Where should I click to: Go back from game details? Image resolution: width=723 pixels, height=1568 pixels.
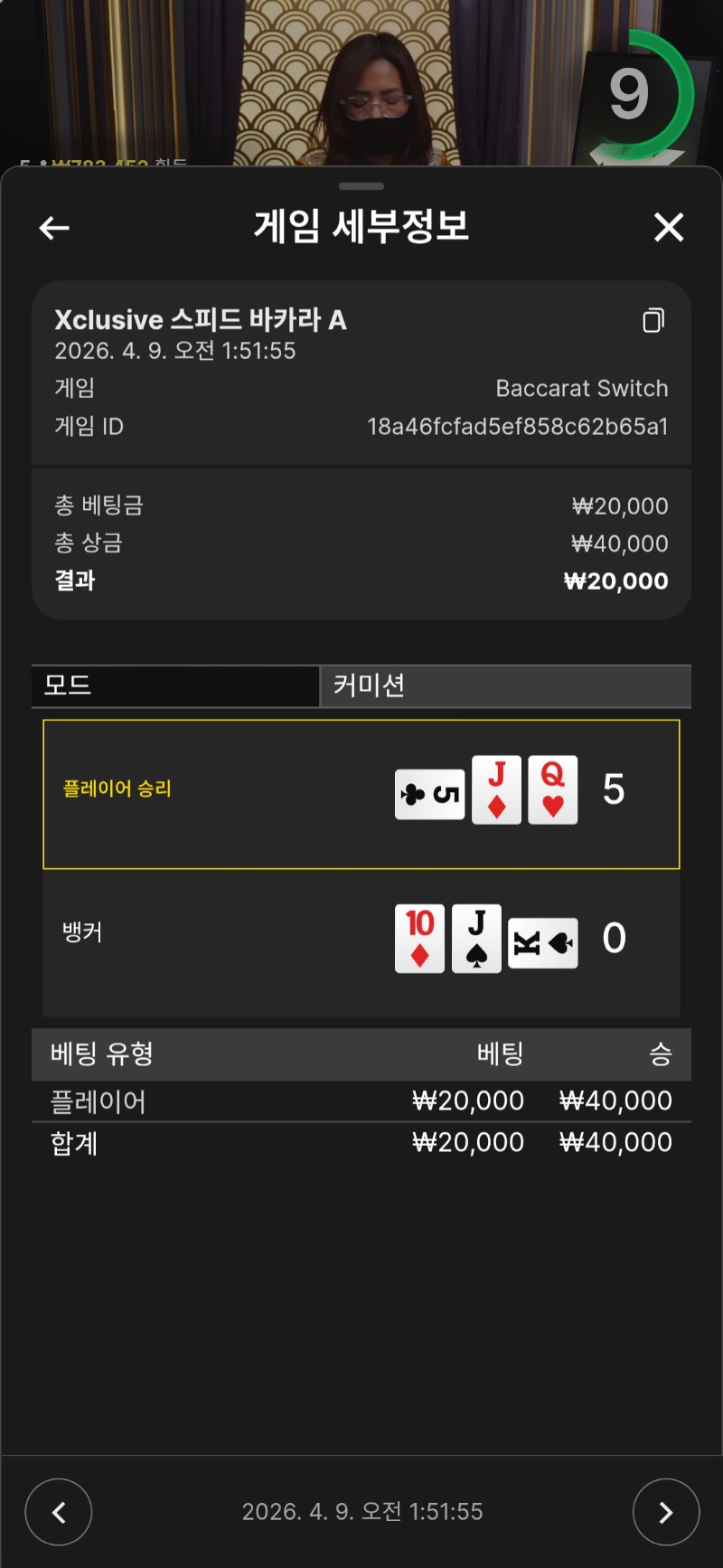(x=54, y=228)
